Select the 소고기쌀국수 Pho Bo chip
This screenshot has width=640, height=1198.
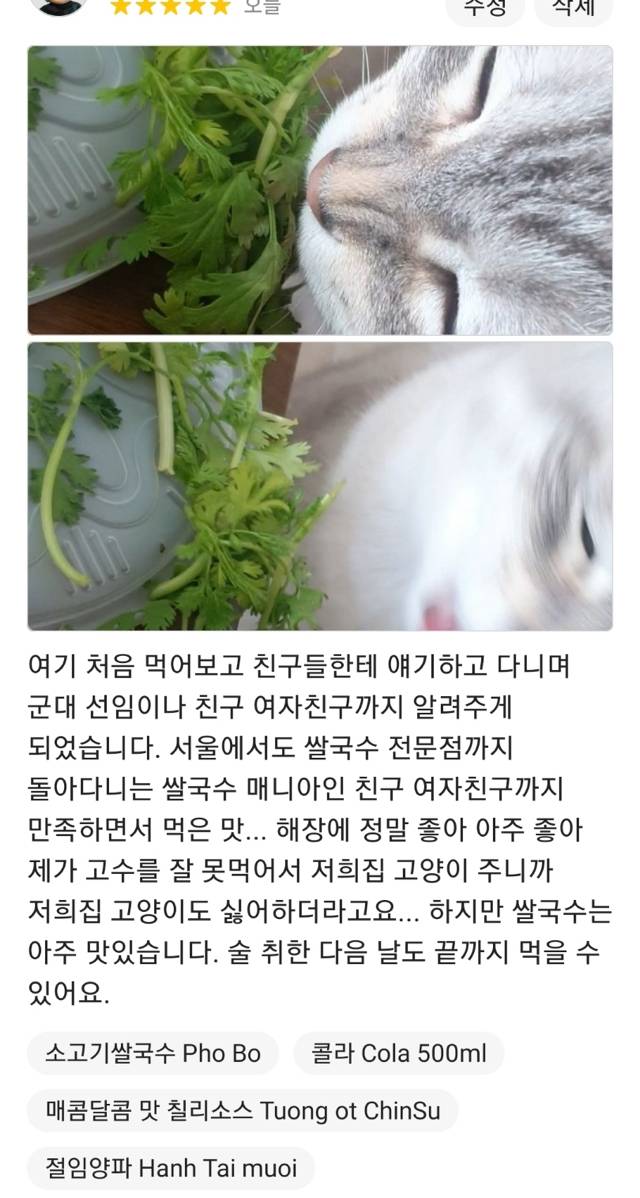152,1053
